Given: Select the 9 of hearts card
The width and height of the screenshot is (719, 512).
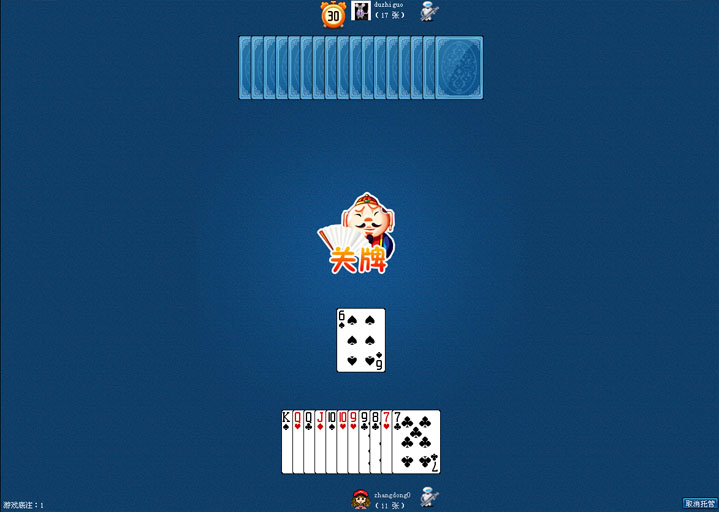Looking at the screenshot, I should 353,440.
